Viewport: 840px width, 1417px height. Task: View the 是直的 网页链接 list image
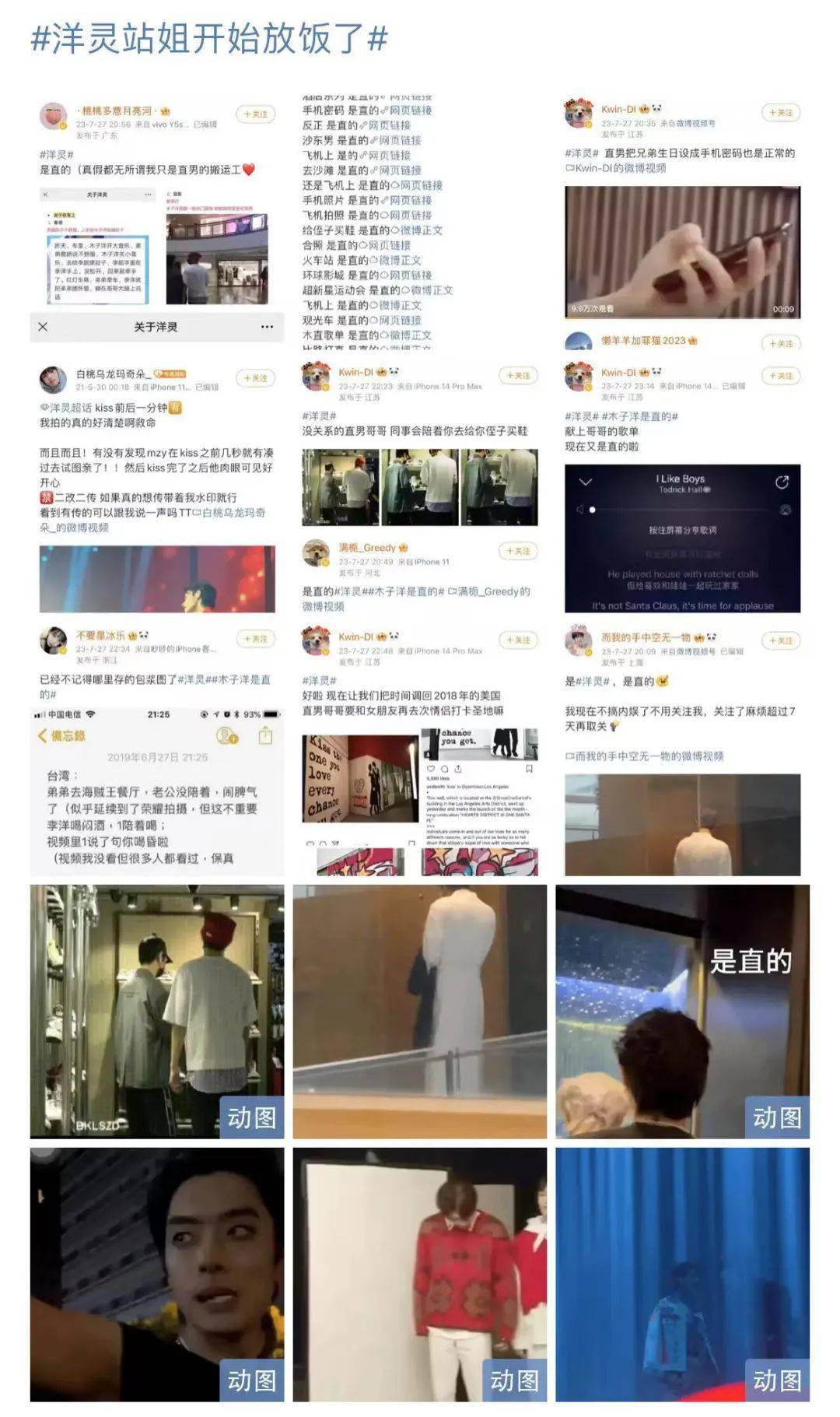point(419,221)
